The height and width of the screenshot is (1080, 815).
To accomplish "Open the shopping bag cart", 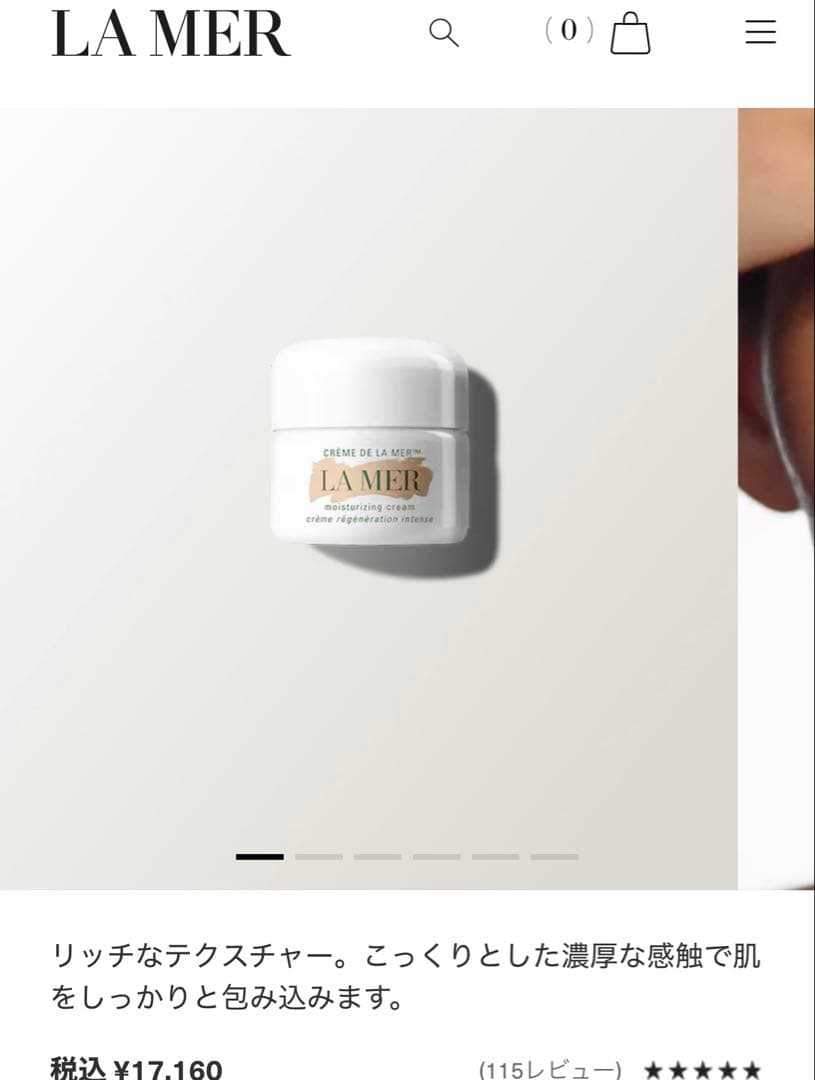I will pos(629,33).
